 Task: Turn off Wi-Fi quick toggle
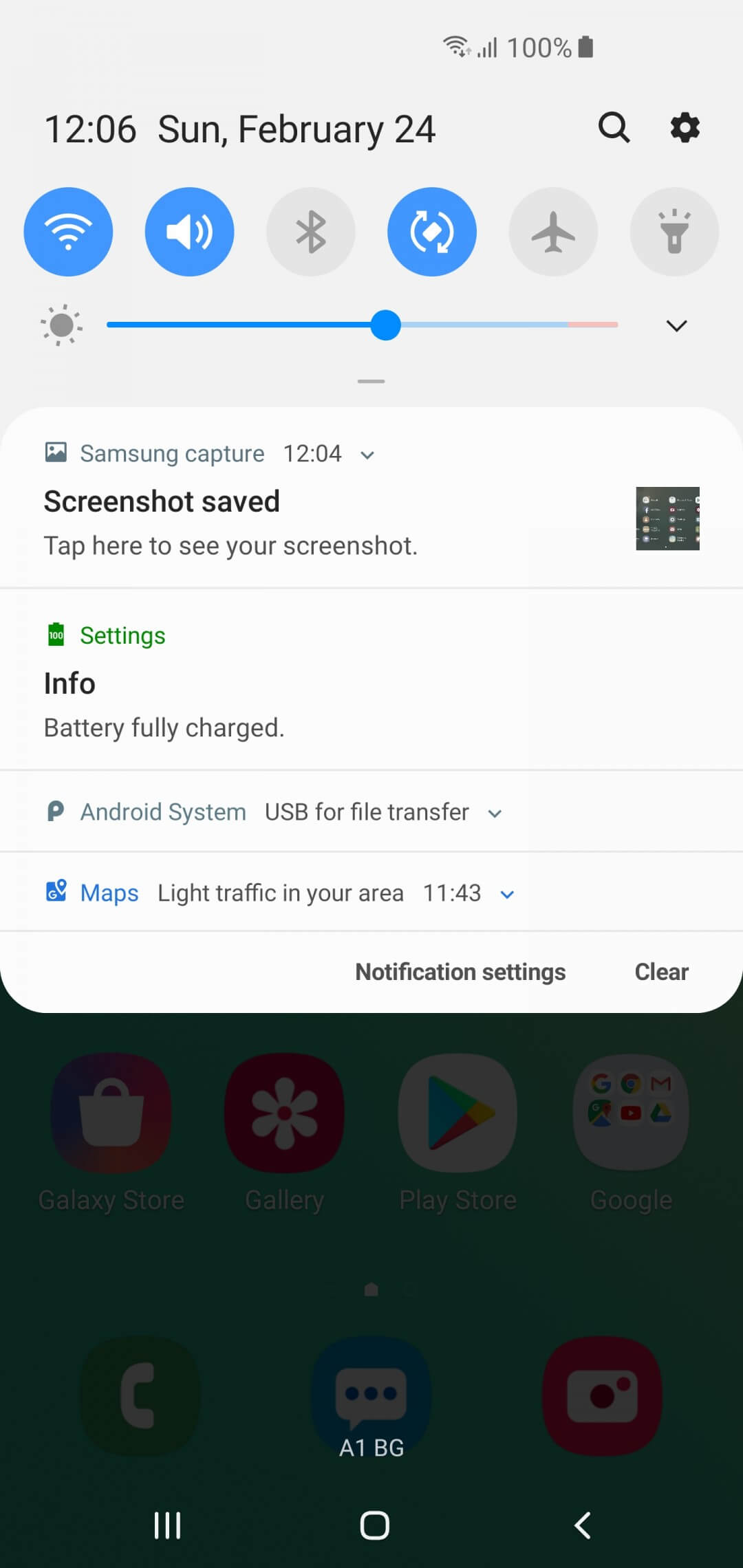(x=68, y=232)
